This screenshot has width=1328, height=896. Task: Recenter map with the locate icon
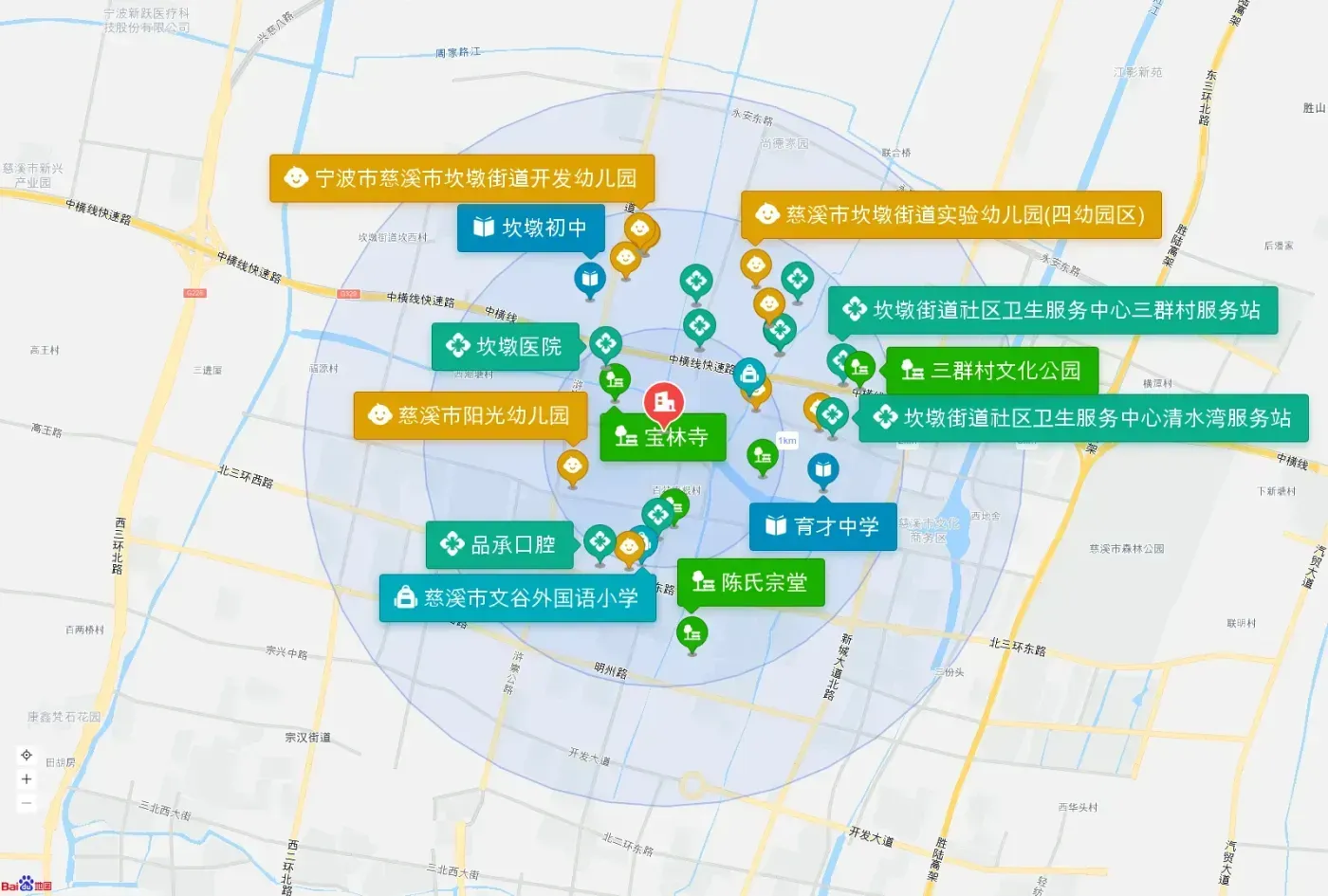pos(27,756)
